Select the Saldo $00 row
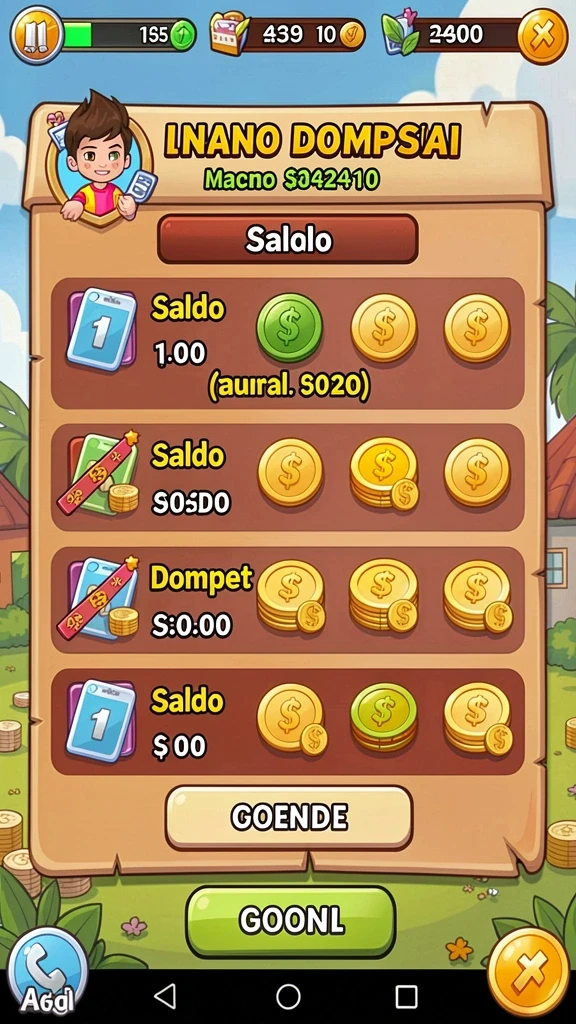The image size is (576, 1024). pyautogui.click(x=287, y=722)
